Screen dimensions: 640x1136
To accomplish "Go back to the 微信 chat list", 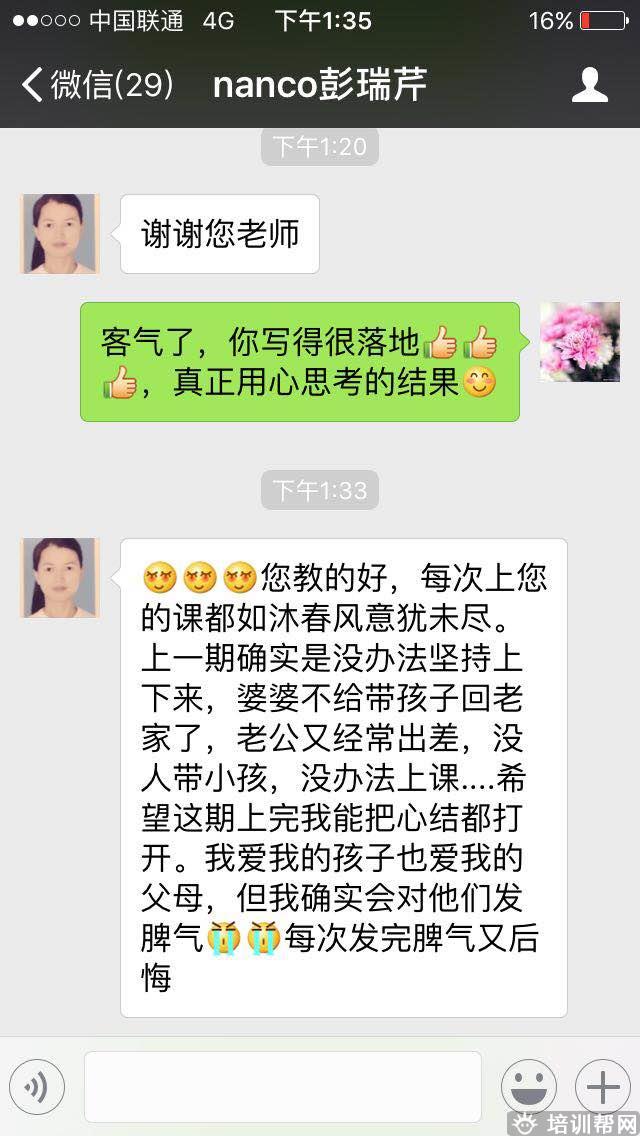I will click(95, 85).
